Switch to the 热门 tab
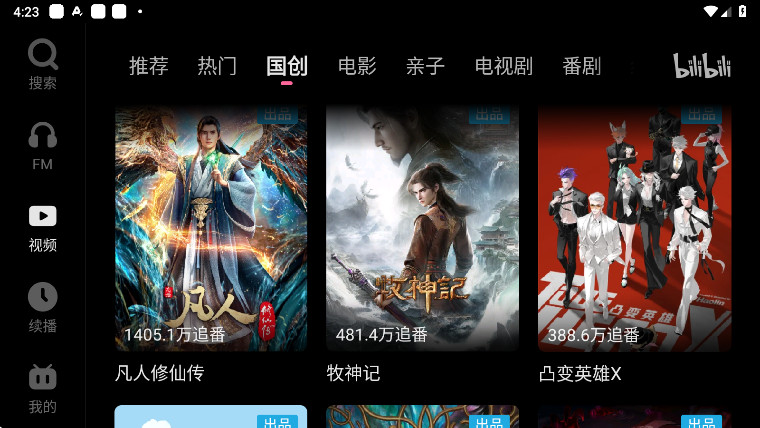This screenshot has height=428, width=760. point(217,67)
